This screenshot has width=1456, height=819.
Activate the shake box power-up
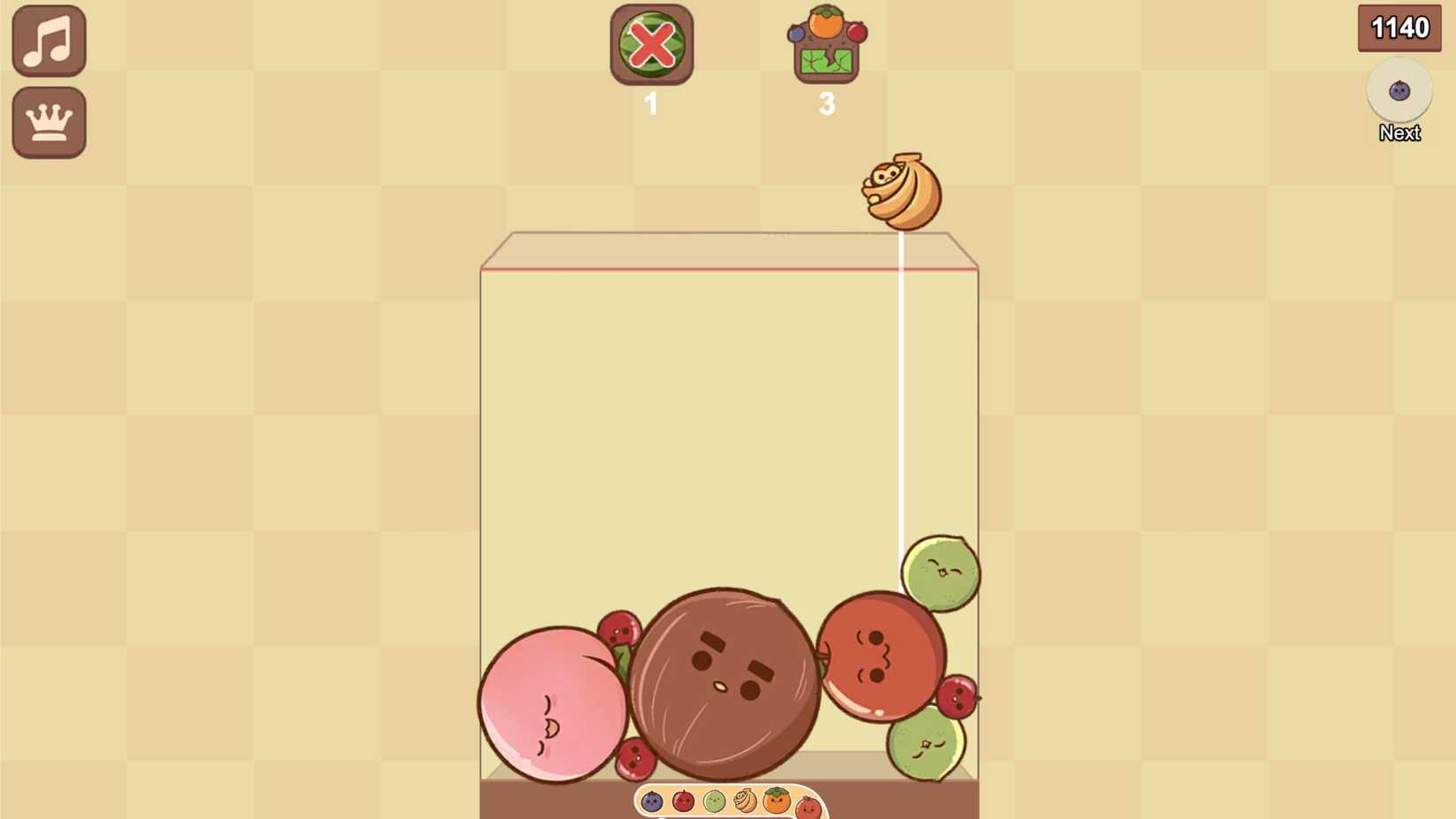(x=826, y=45)
